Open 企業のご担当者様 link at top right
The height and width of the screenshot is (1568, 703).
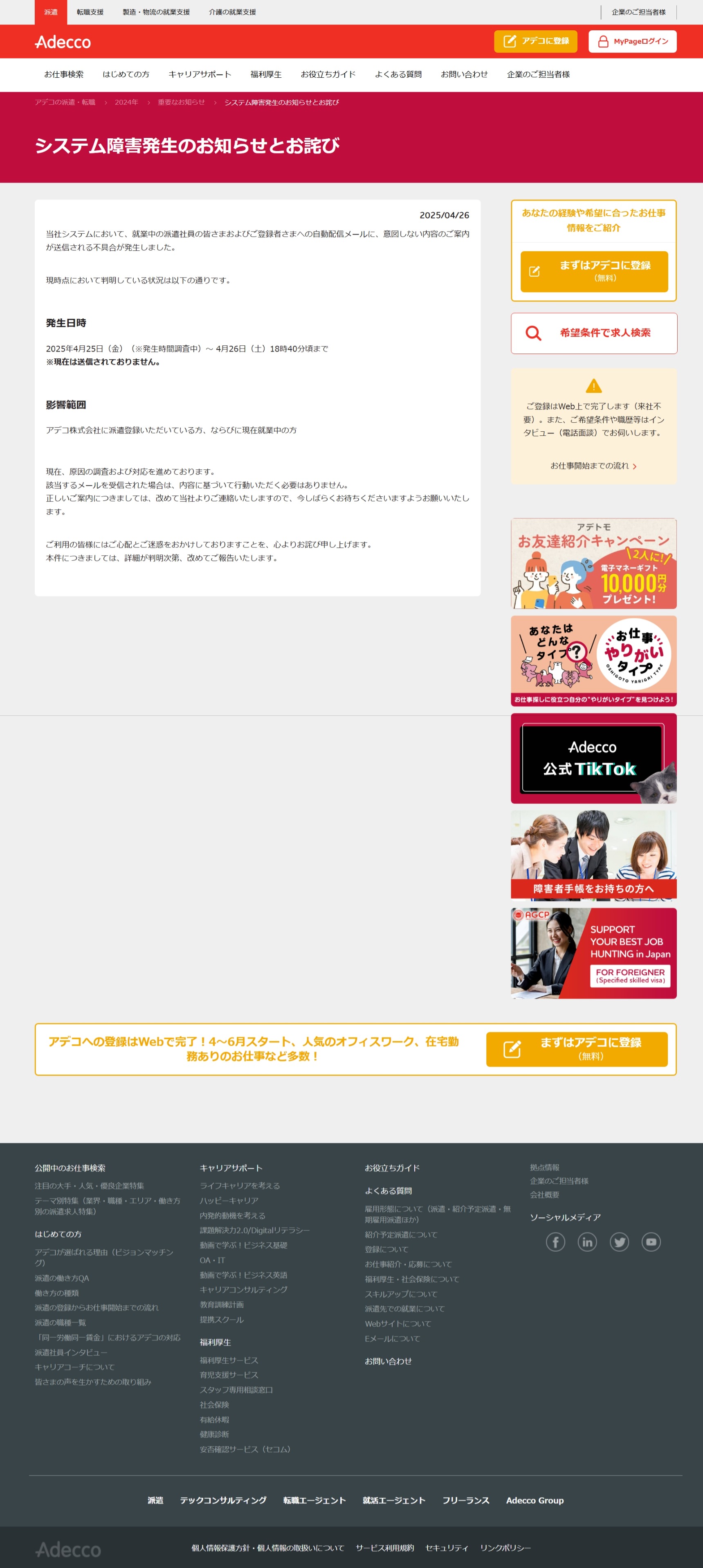638,12
